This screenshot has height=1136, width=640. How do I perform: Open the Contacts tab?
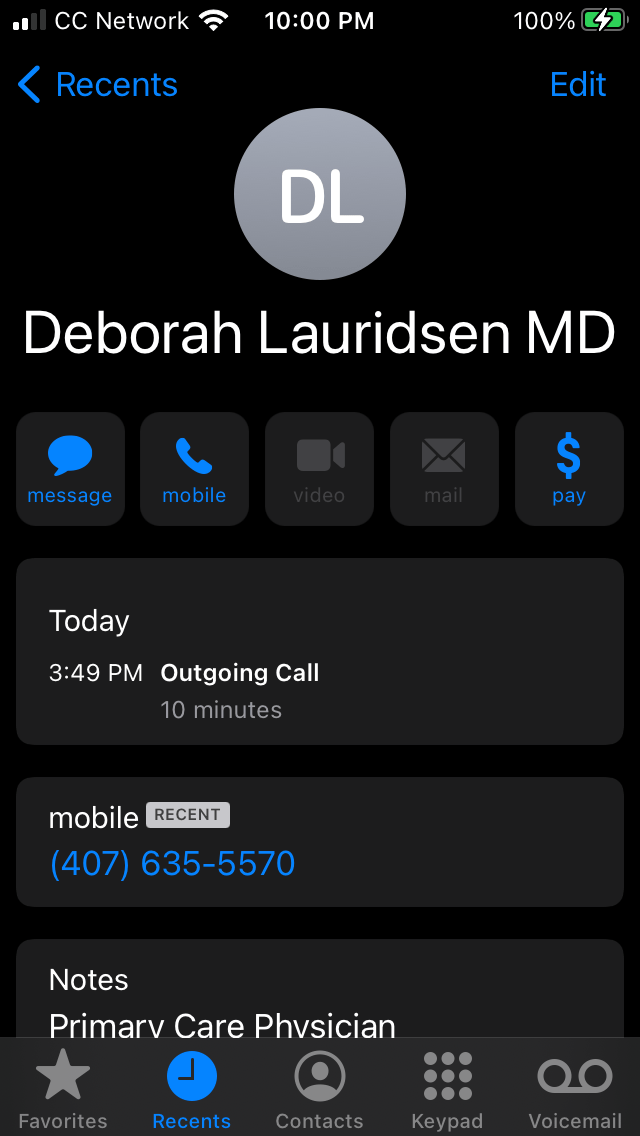[319, 1088]
